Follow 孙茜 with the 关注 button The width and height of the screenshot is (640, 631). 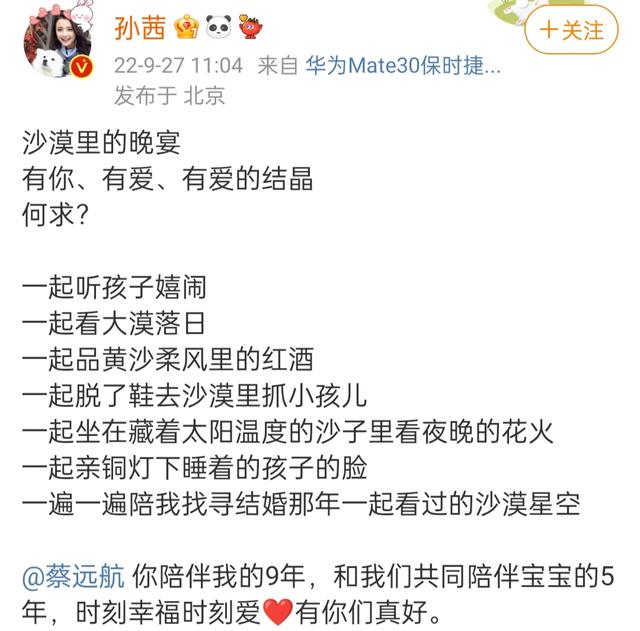click(x=571, y=30)
